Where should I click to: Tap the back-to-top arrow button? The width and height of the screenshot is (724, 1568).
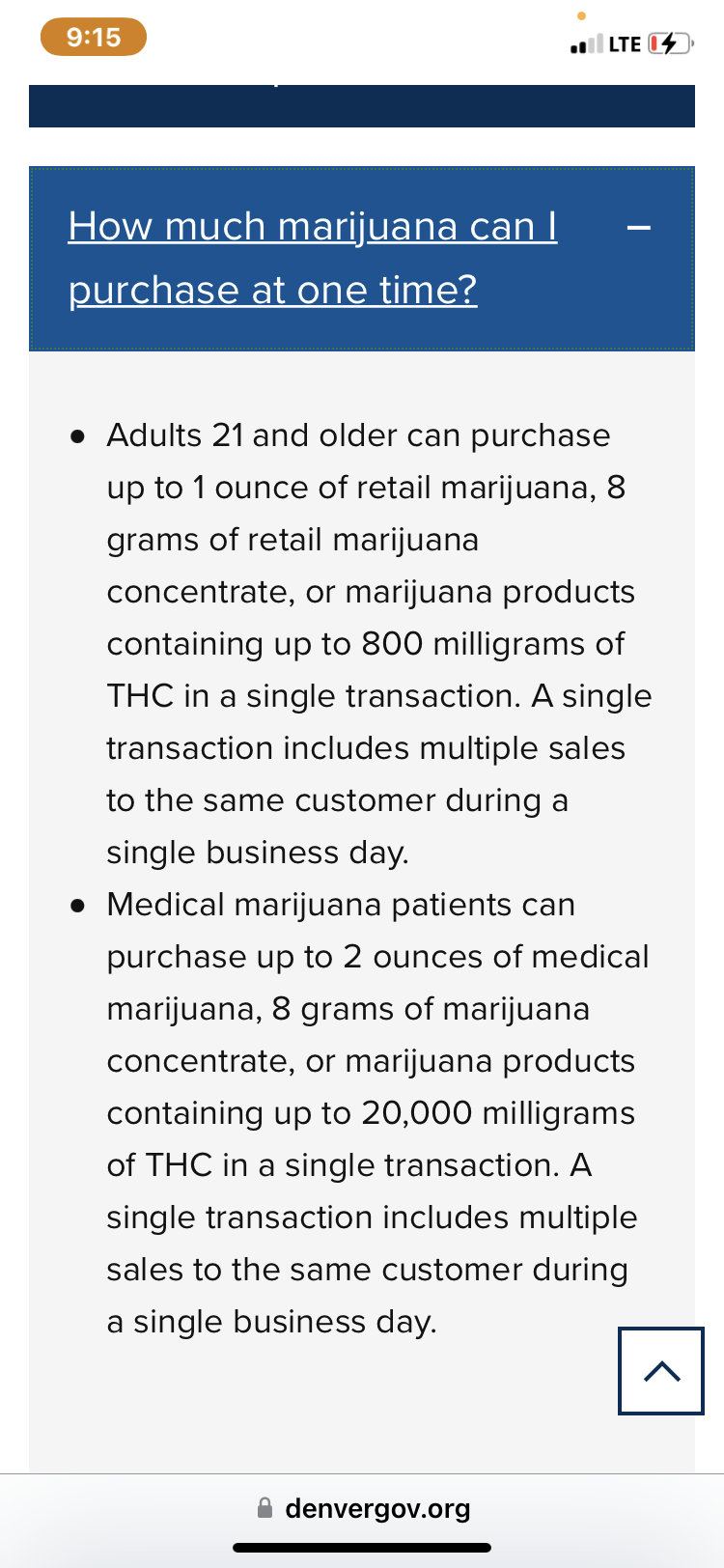pos(661,1371)
